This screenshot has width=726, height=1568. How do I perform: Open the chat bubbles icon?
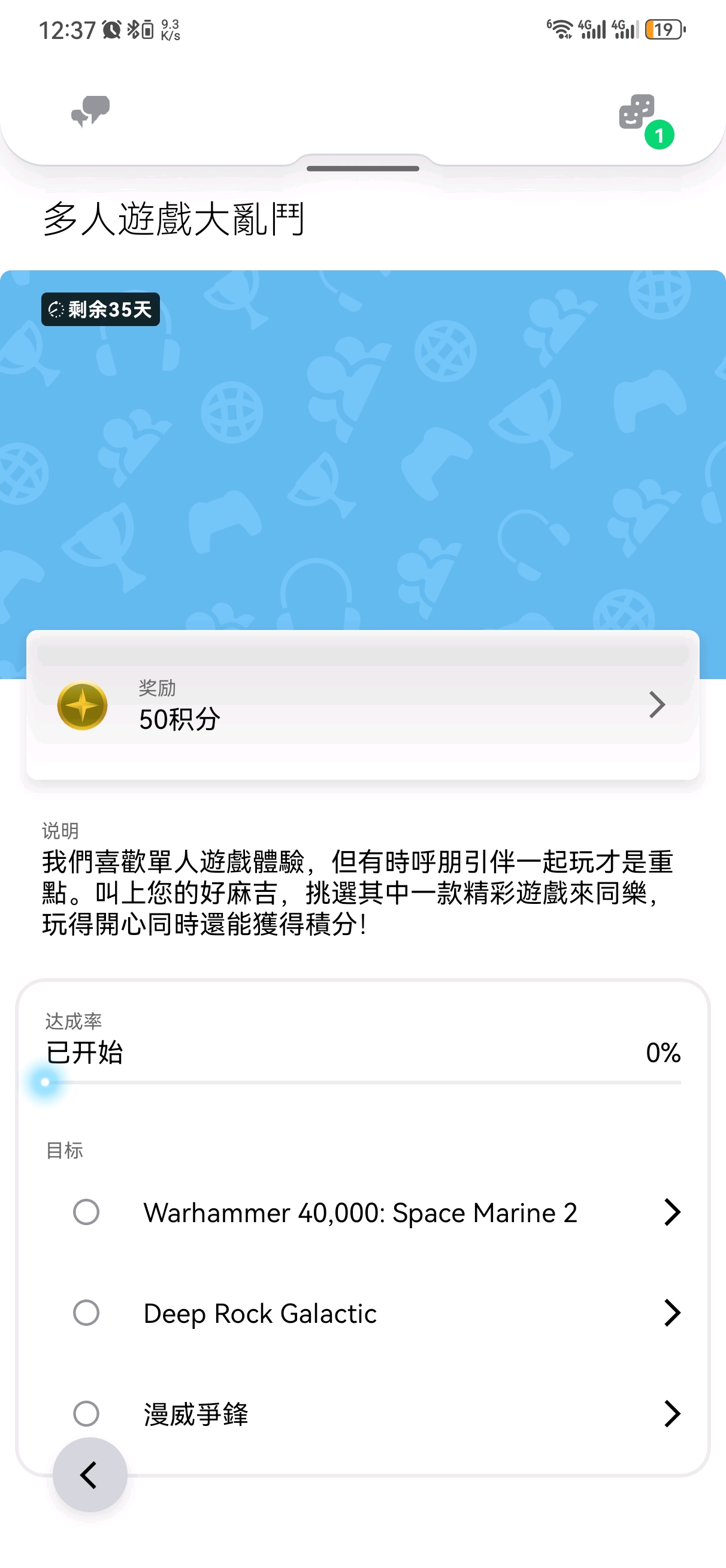click(x=90, y=112)
